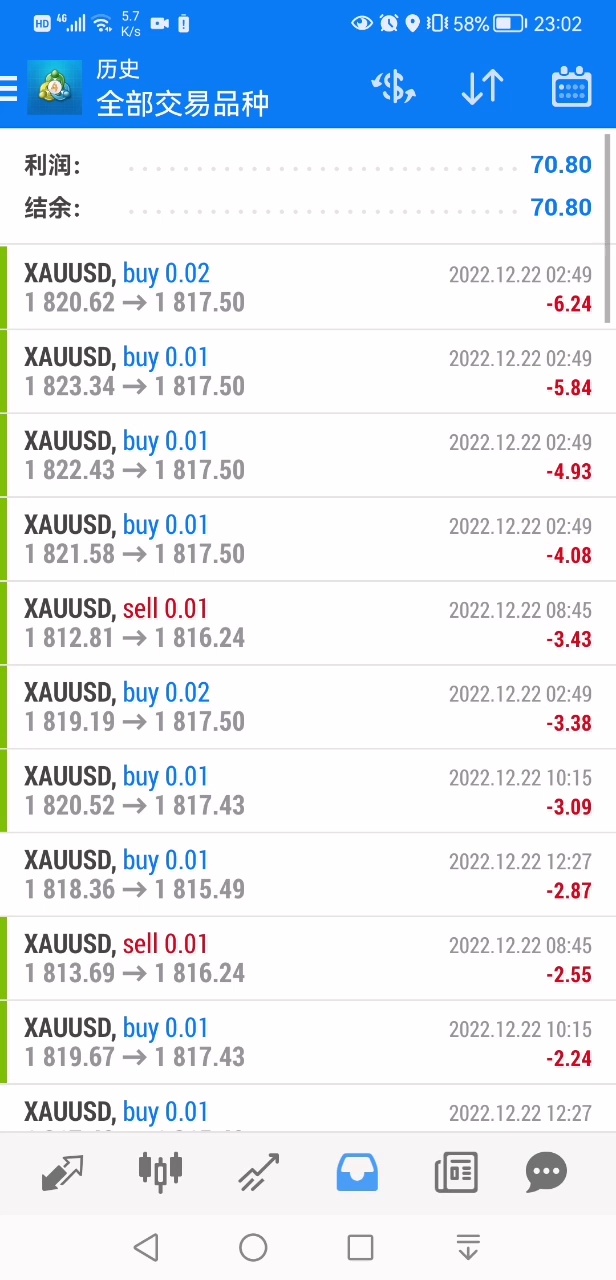The image size is (616, 1280).
Task: Open the side drawer menu
Action: [x=10, y=88]
